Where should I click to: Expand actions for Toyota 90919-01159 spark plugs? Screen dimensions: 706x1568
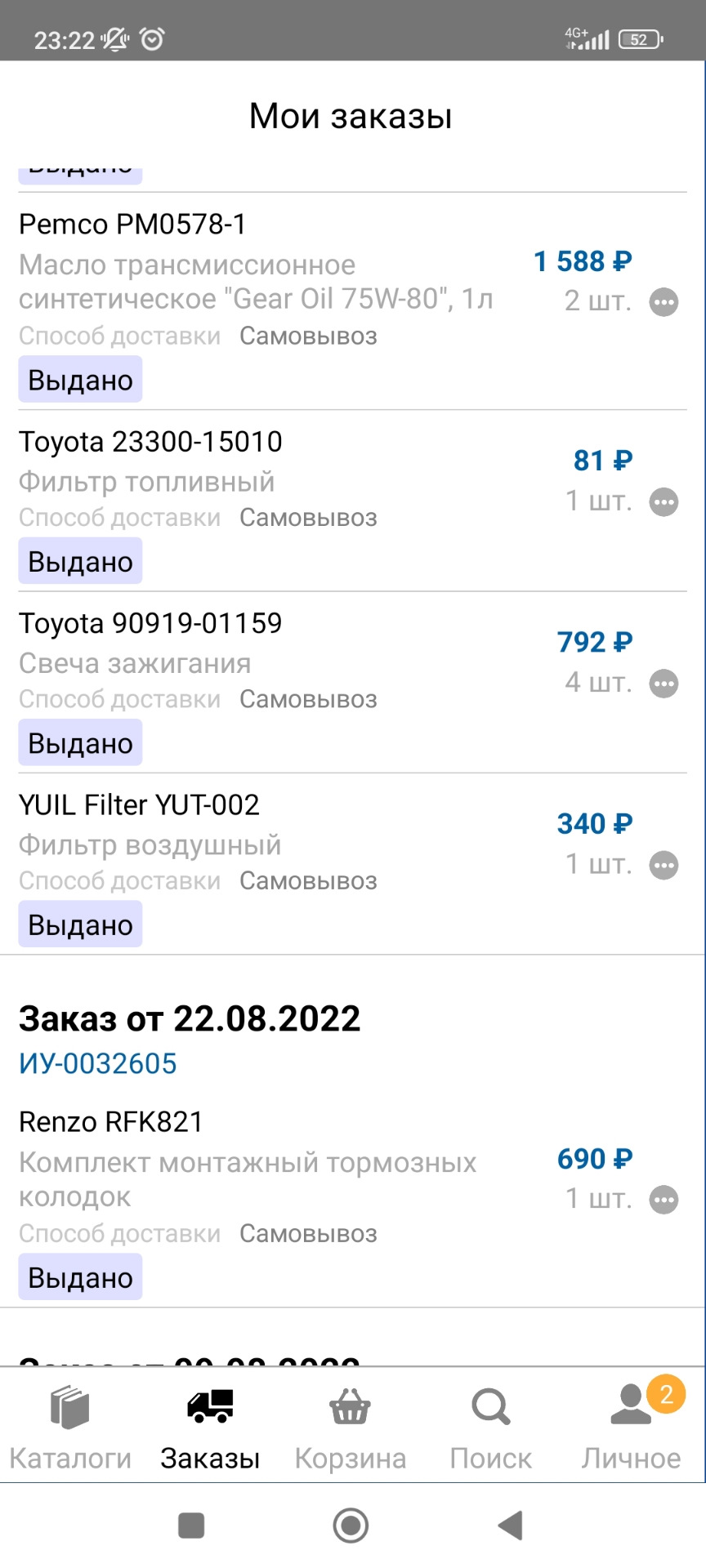pyautogui.click(x=664, y=683)
